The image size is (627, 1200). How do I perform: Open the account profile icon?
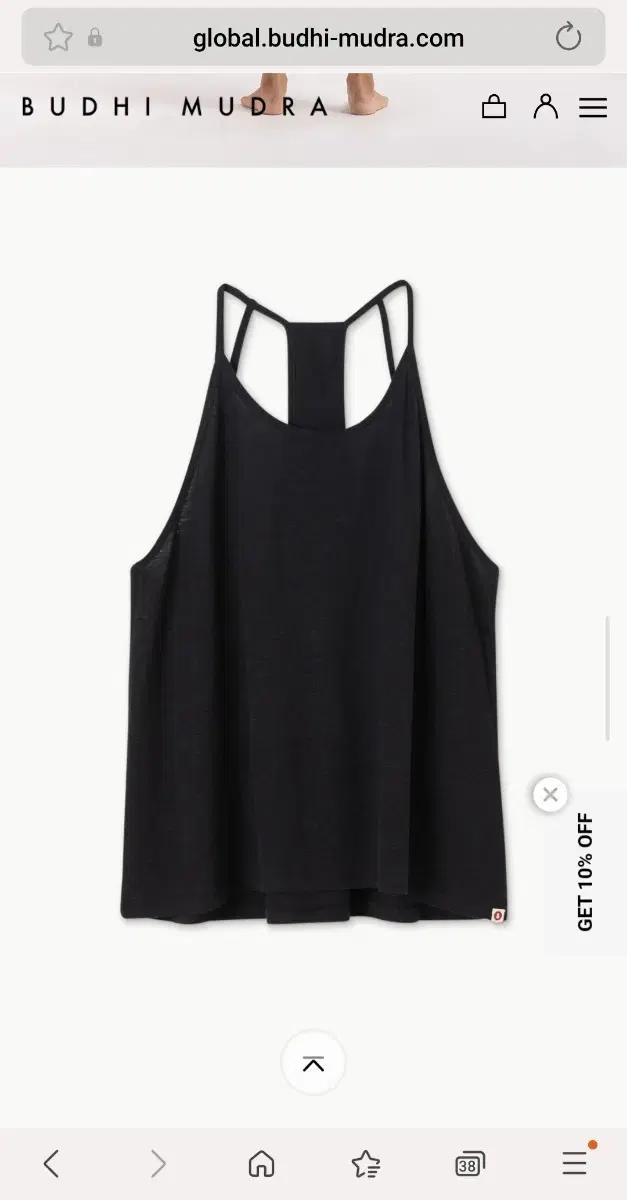(545, 107)
